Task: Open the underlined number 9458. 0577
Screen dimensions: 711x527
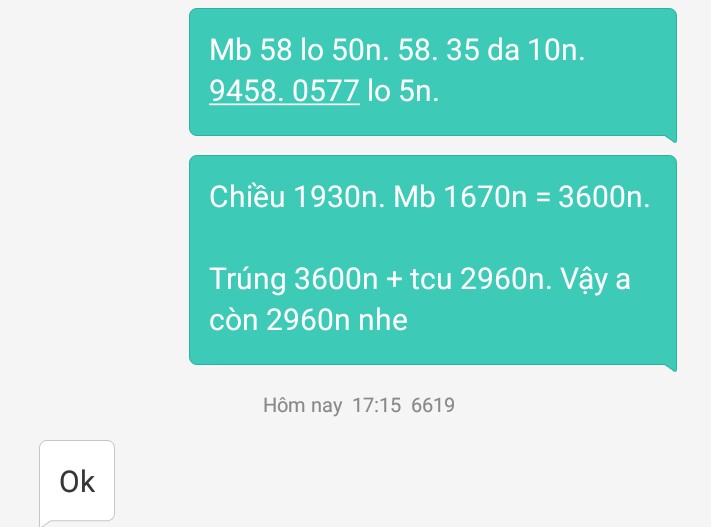Action: pyautogui.click(x=284, y=92)
